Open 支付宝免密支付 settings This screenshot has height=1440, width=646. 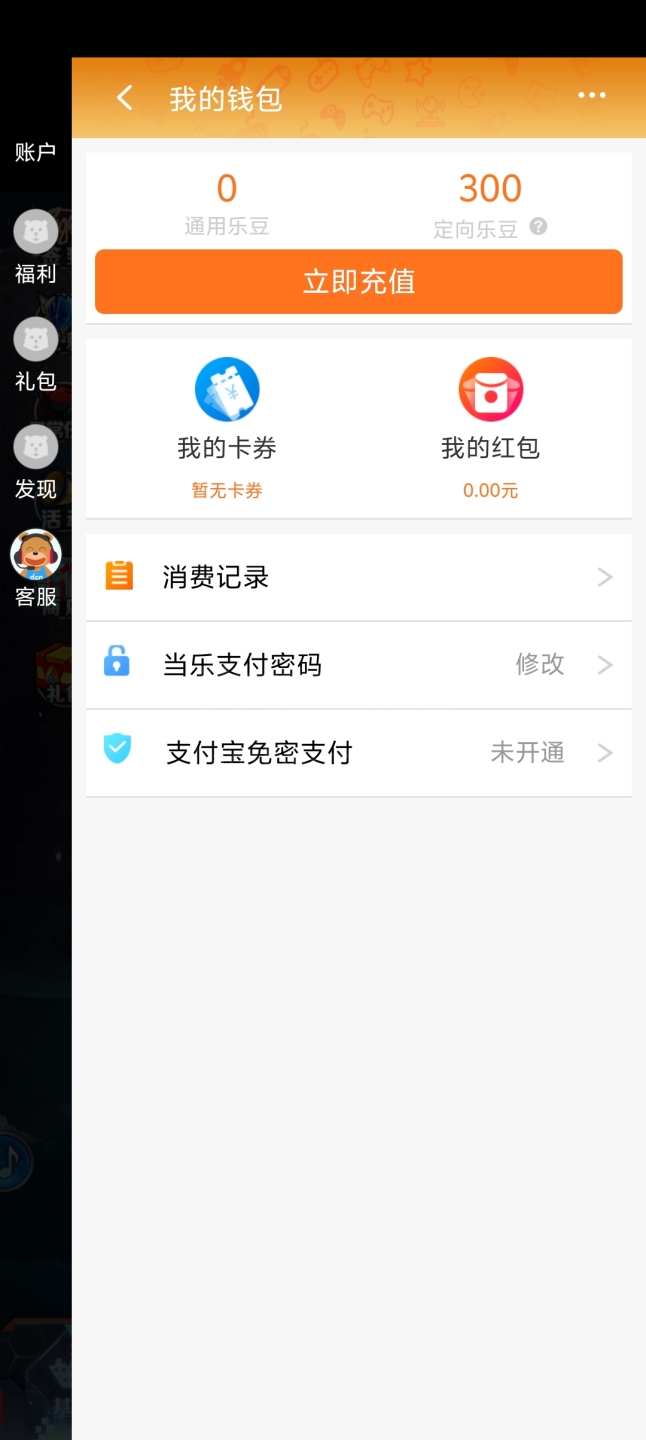pyautogui.click(x=358, y=753)
